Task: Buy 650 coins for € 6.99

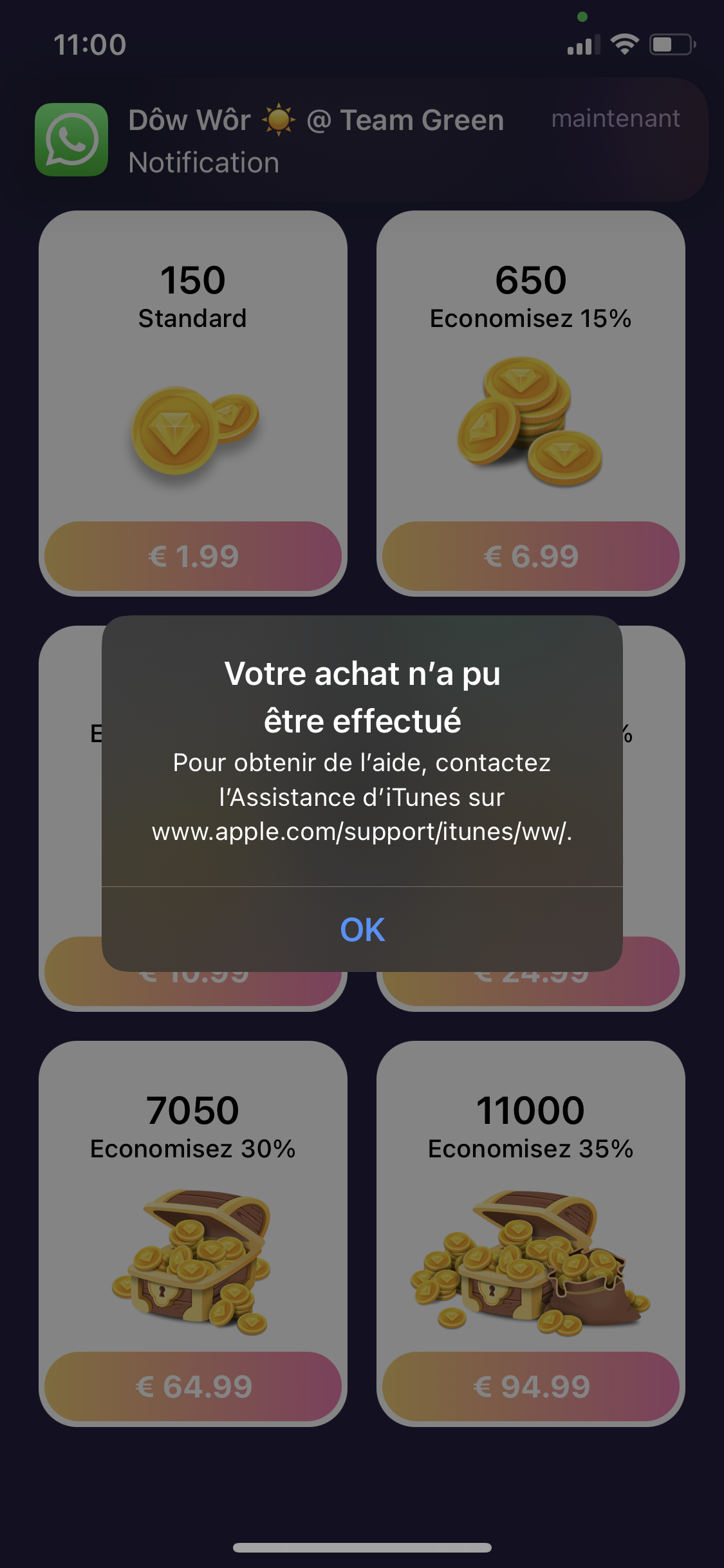Action: 531,556
